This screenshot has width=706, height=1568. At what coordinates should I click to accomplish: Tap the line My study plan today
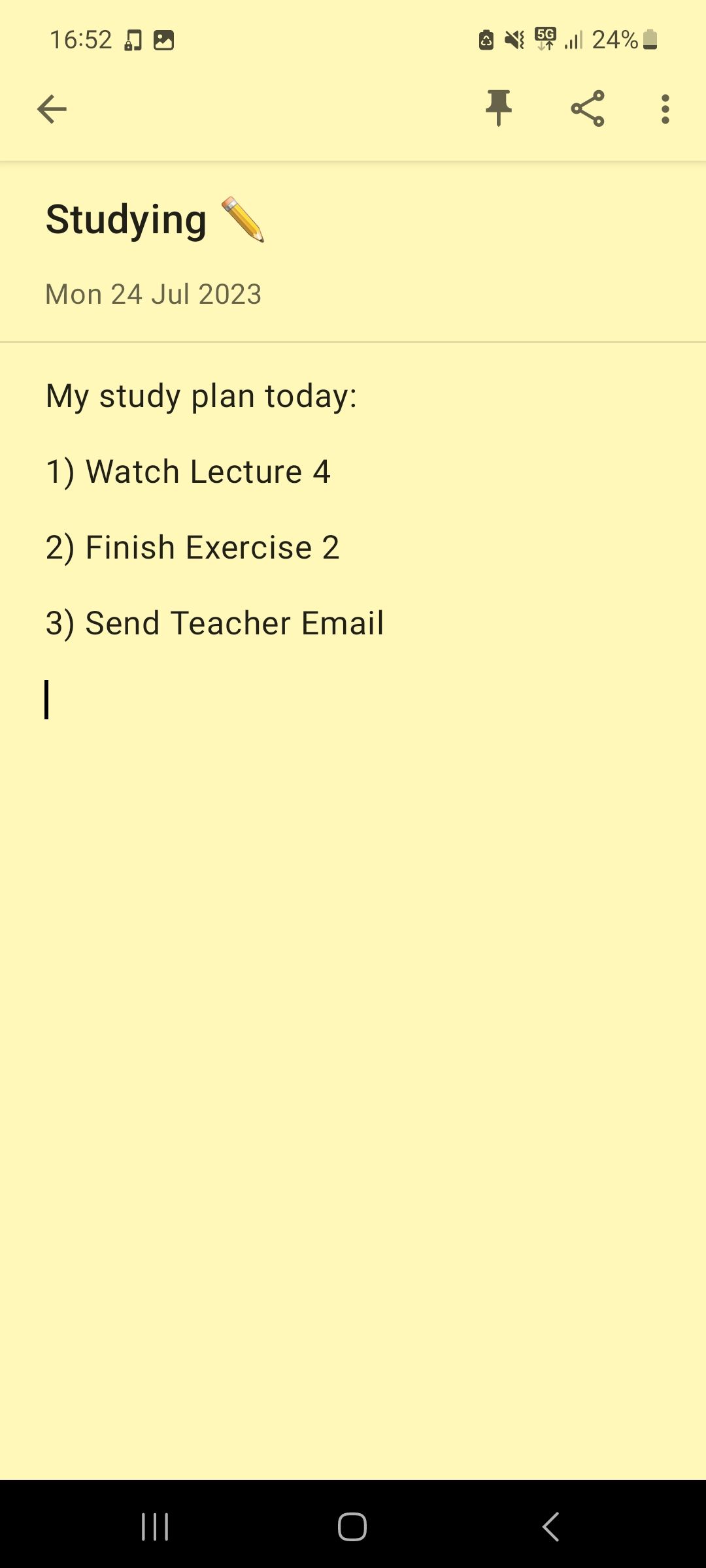(201, 395)
